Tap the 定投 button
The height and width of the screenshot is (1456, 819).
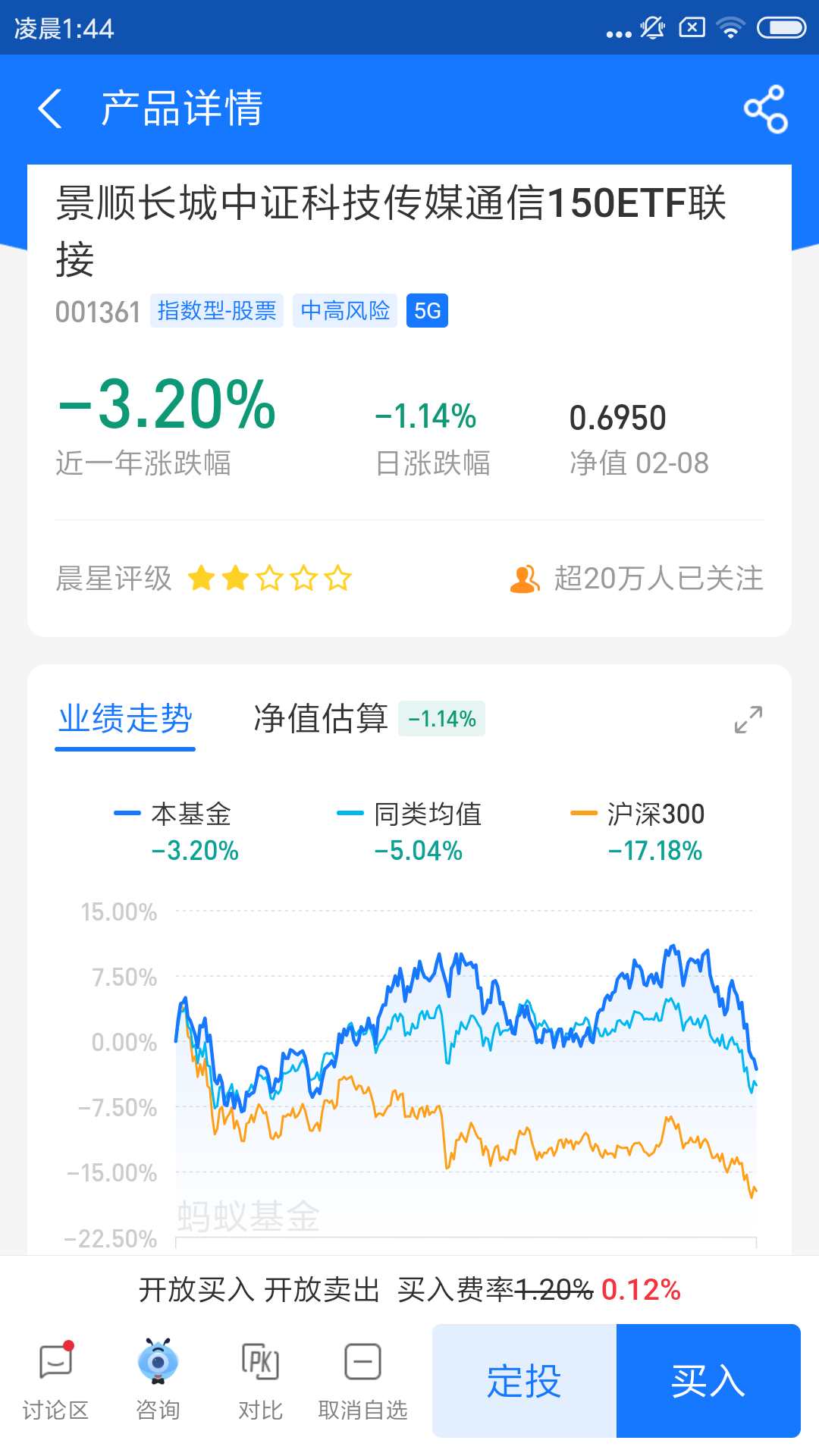click(524, 1380)
